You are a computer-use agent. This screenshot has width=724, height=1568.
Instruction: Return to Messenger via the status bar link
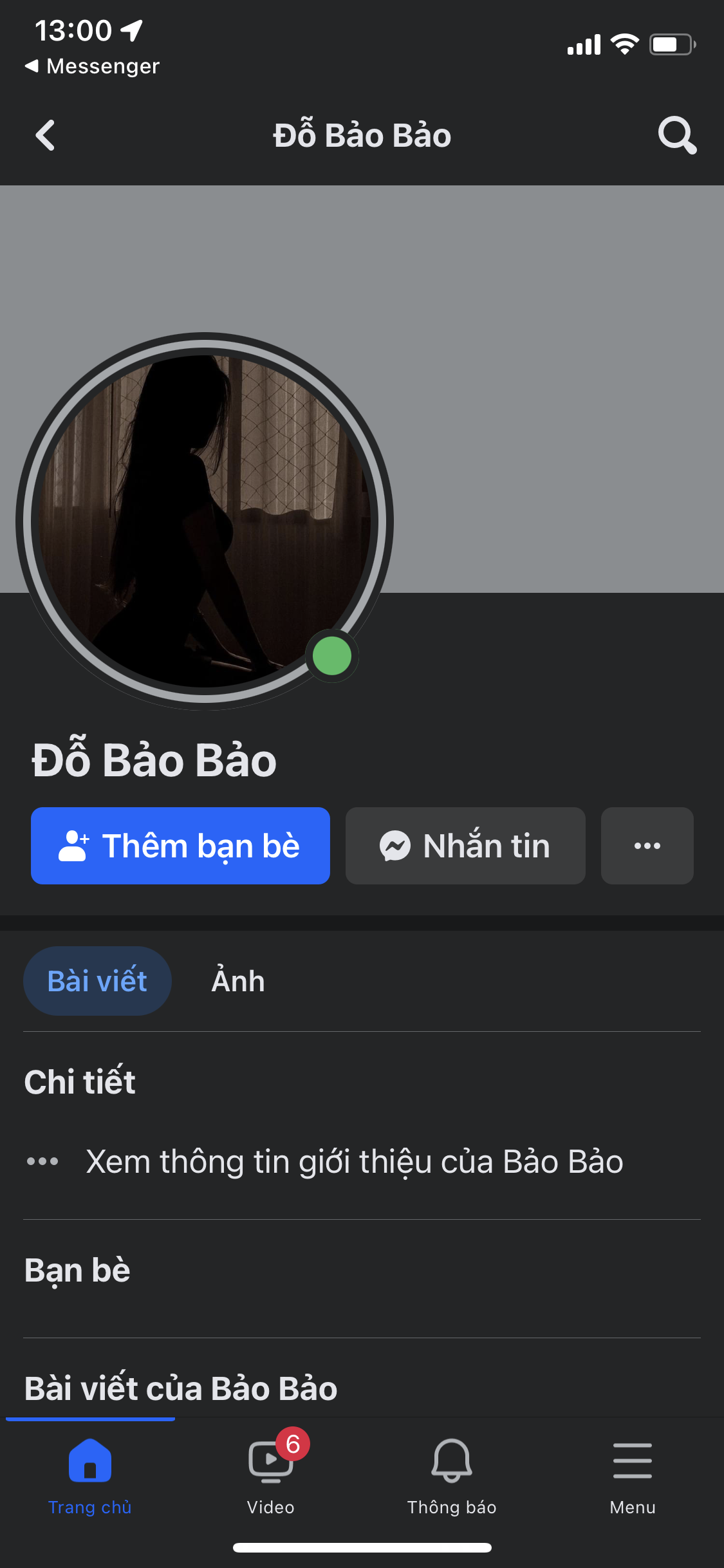click(93, 66)
